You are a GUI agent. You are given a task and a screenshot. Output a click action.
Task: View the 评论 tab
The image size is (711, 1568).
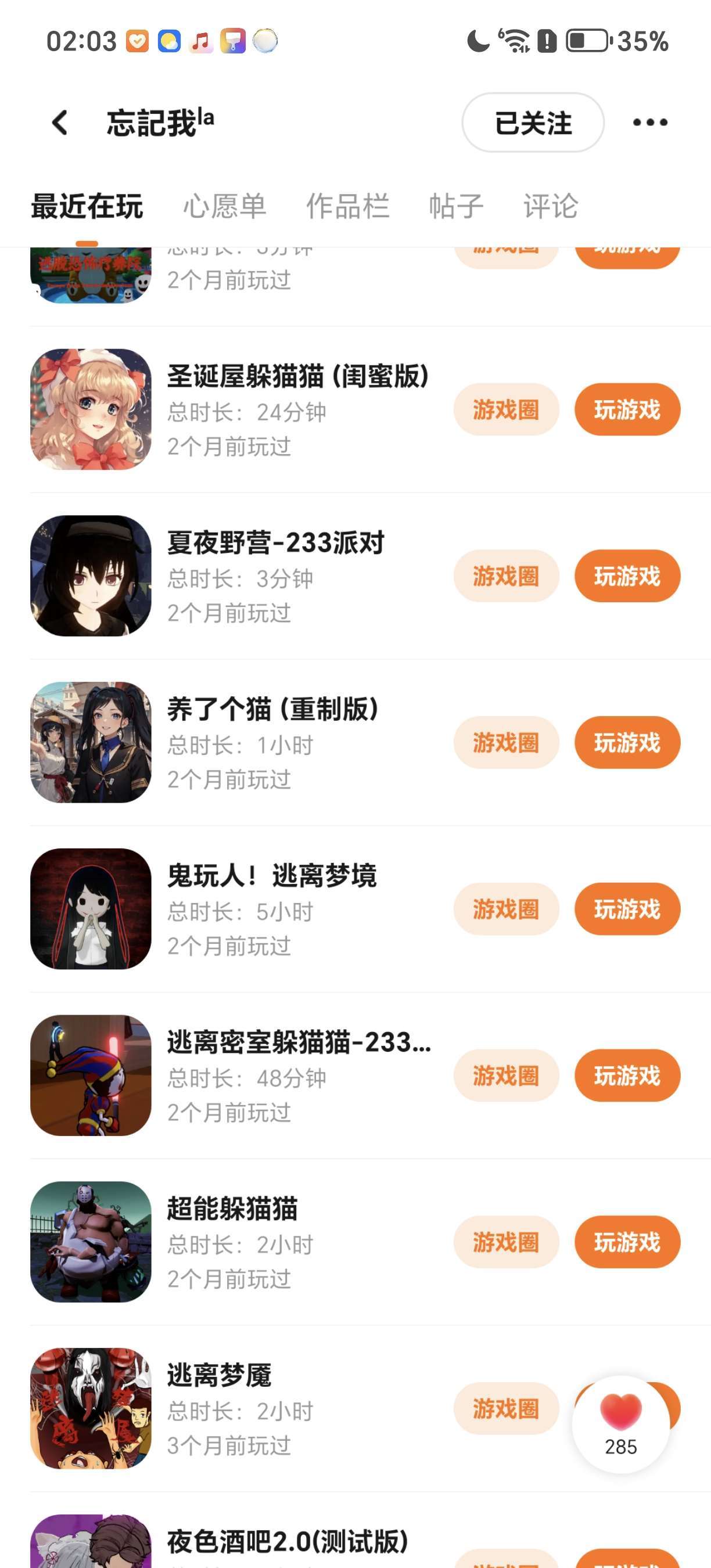[550, 206]
